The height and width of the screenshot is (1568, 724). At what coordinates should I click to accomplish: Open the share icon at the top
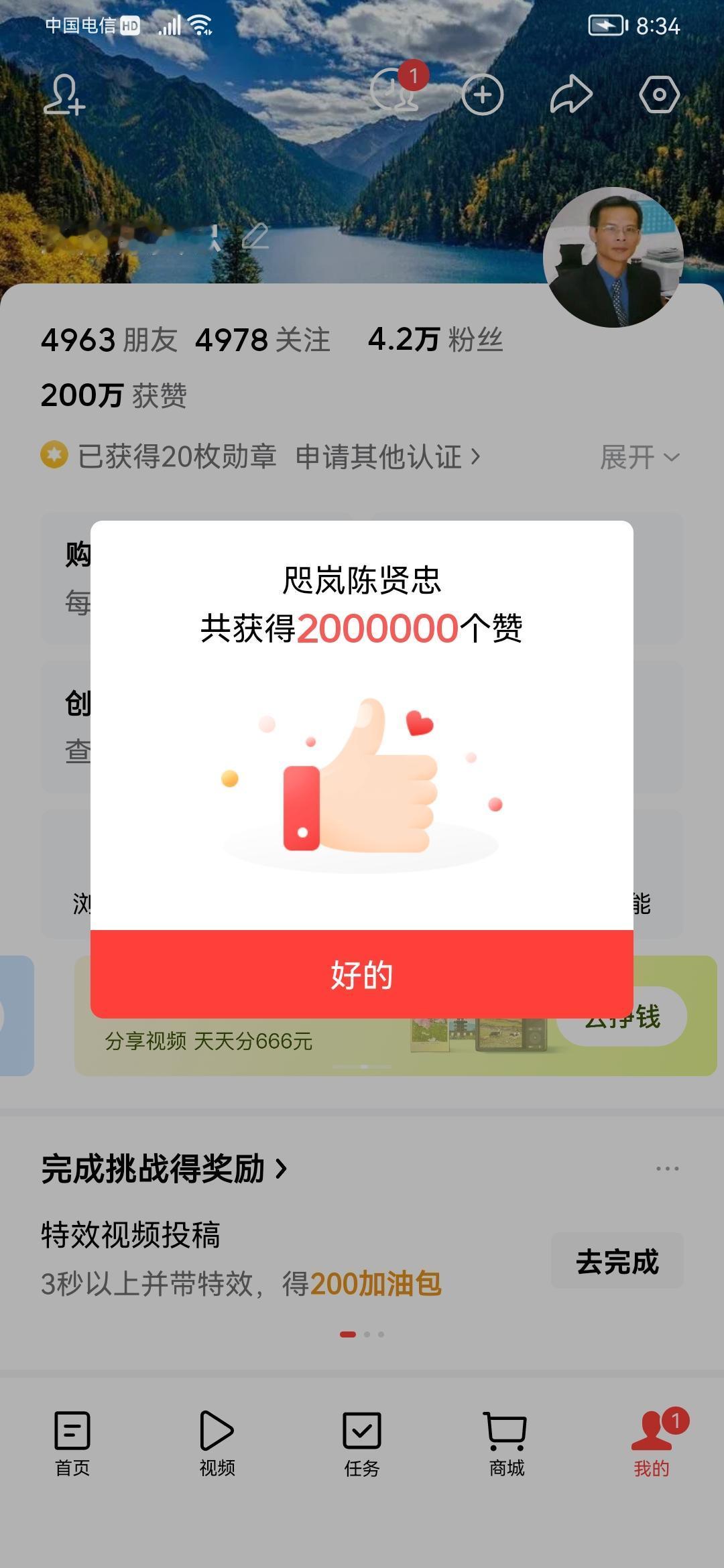tap(570, 96)
